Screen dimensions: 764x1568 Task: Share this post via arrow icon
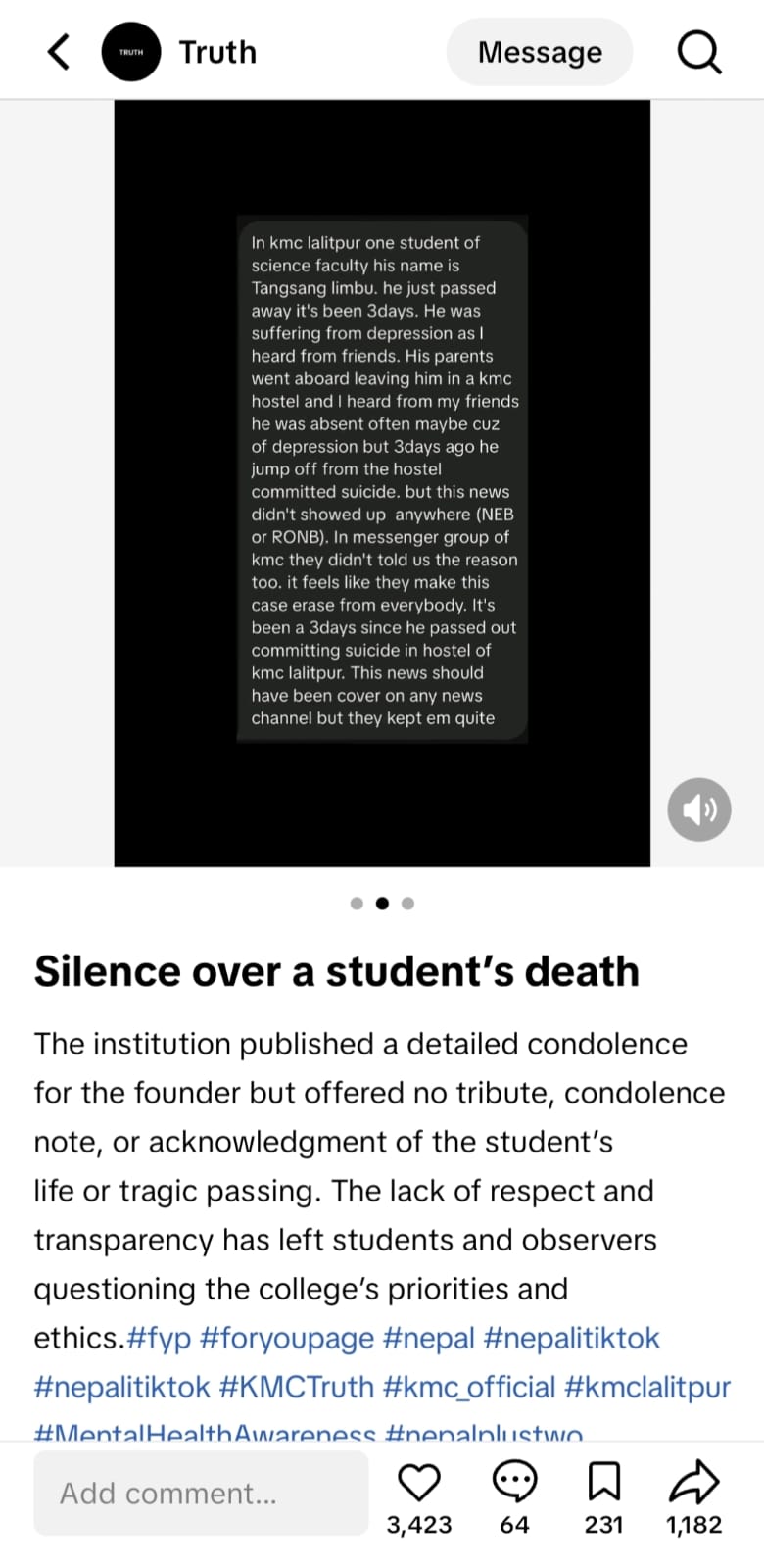coord(693,1481)
